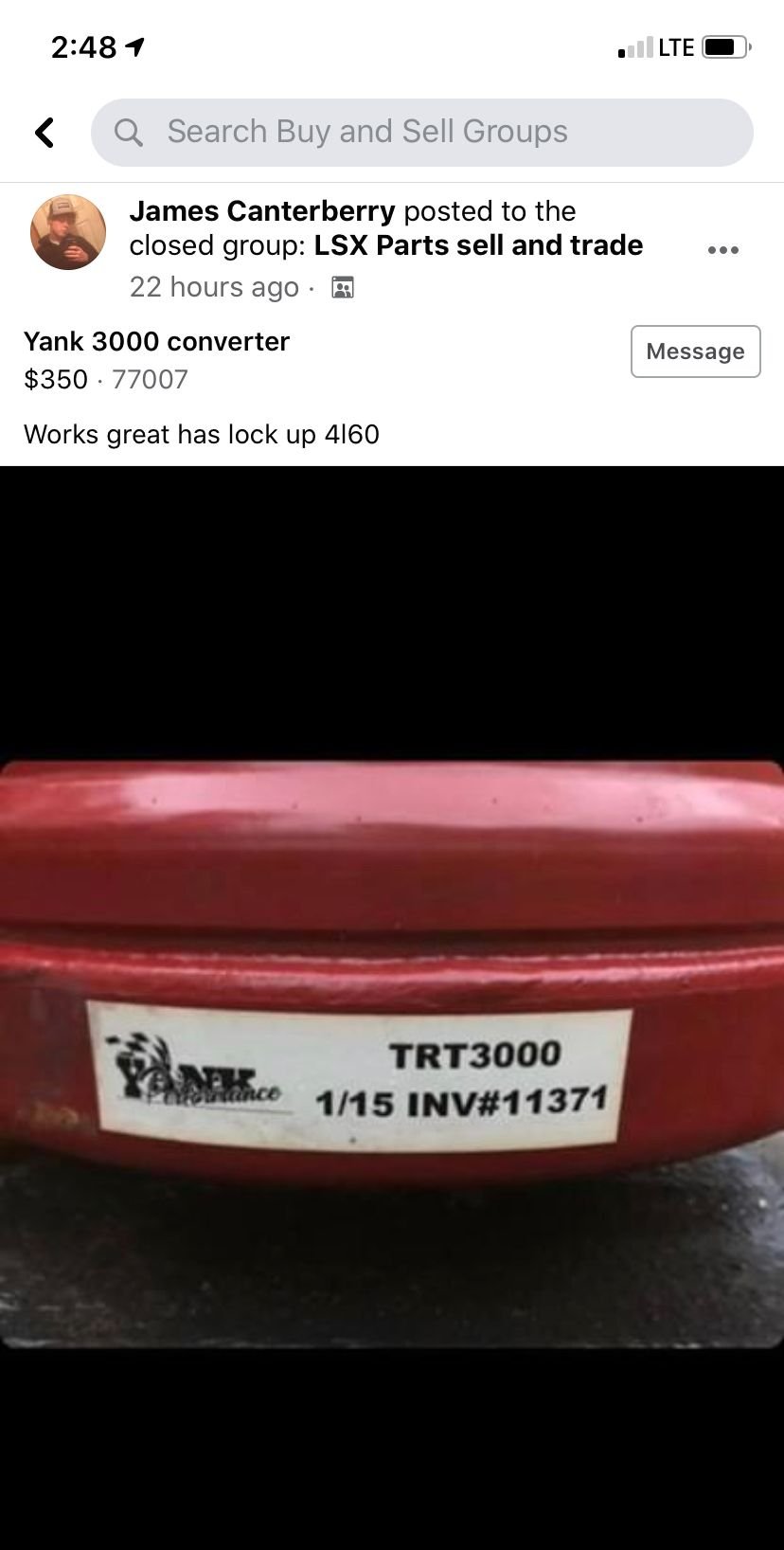Tap the Search Buy and Sell Groups field

point(421,133)
